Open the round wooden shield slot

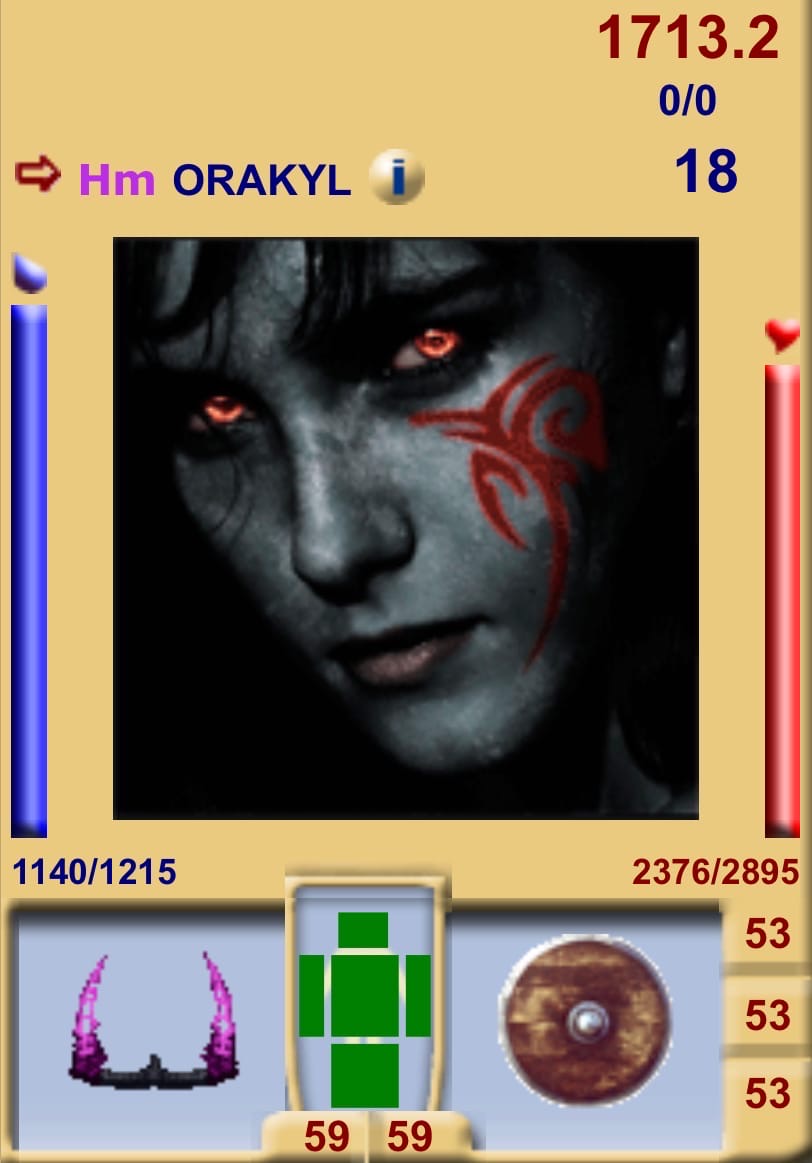tap(585, 1020)
